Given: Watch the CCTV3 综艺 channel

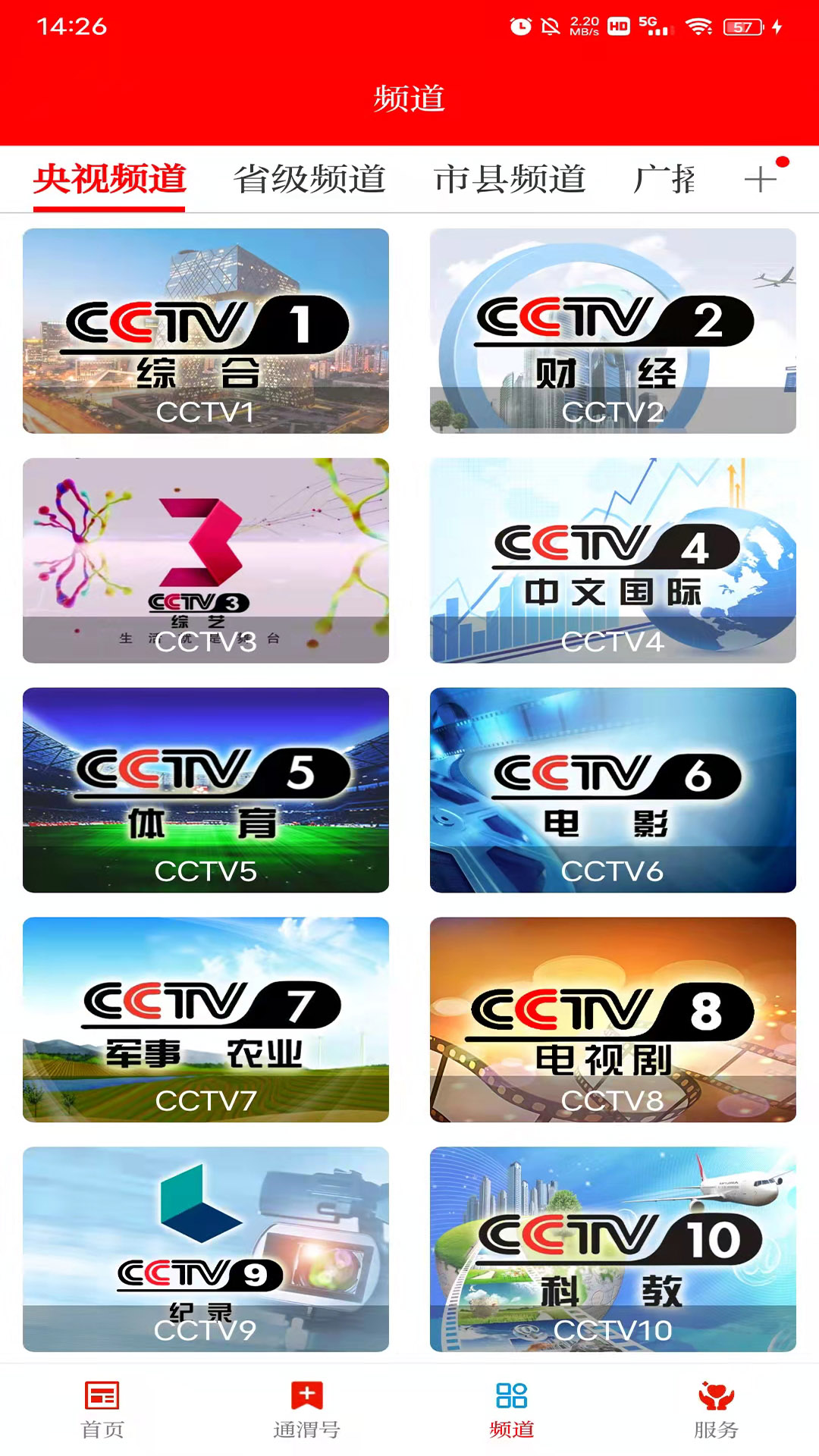Looking at the screenshot, I should coord(206,560).
